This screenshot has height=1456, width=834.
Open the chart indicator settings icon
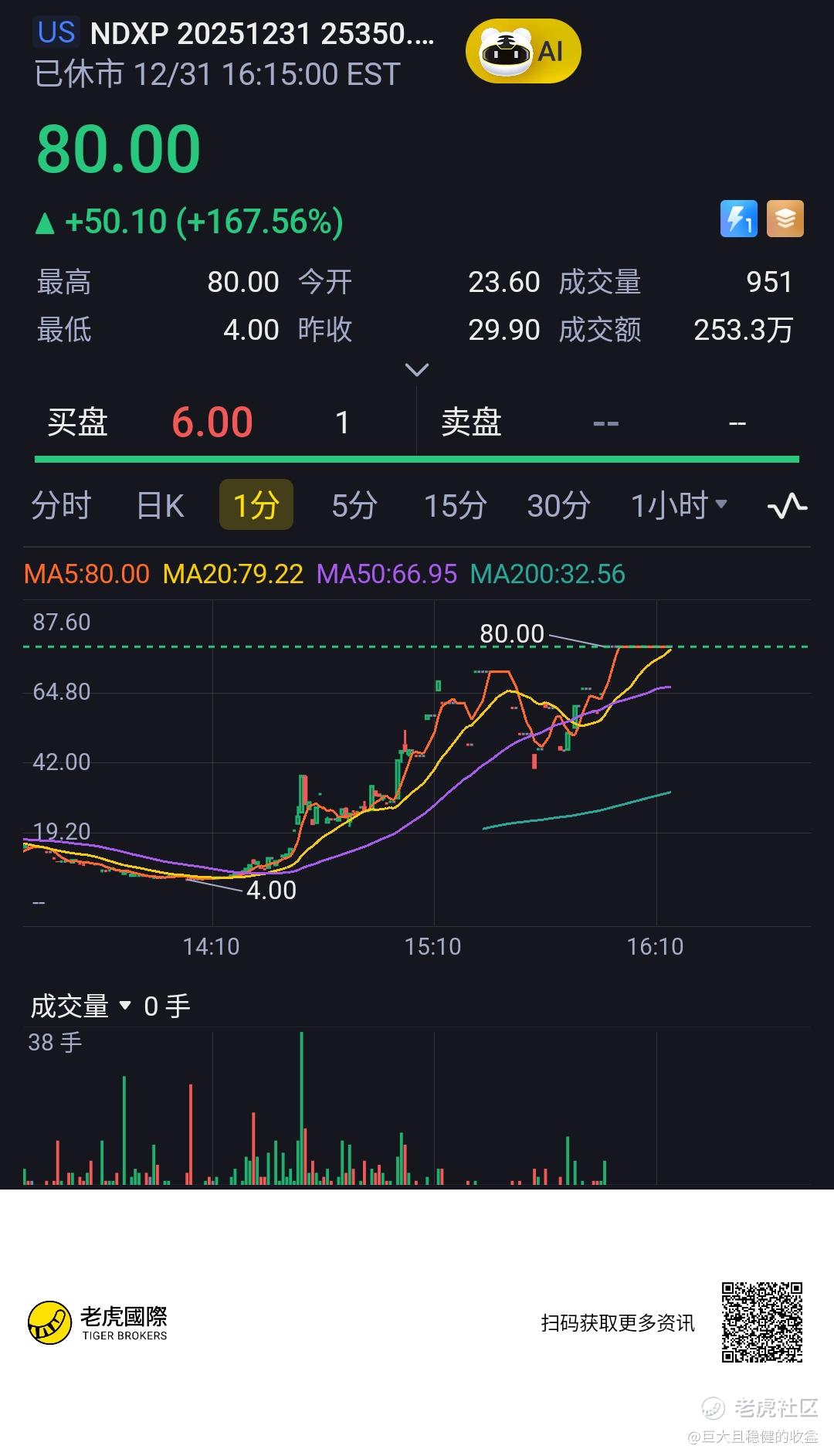pos(787,507)
